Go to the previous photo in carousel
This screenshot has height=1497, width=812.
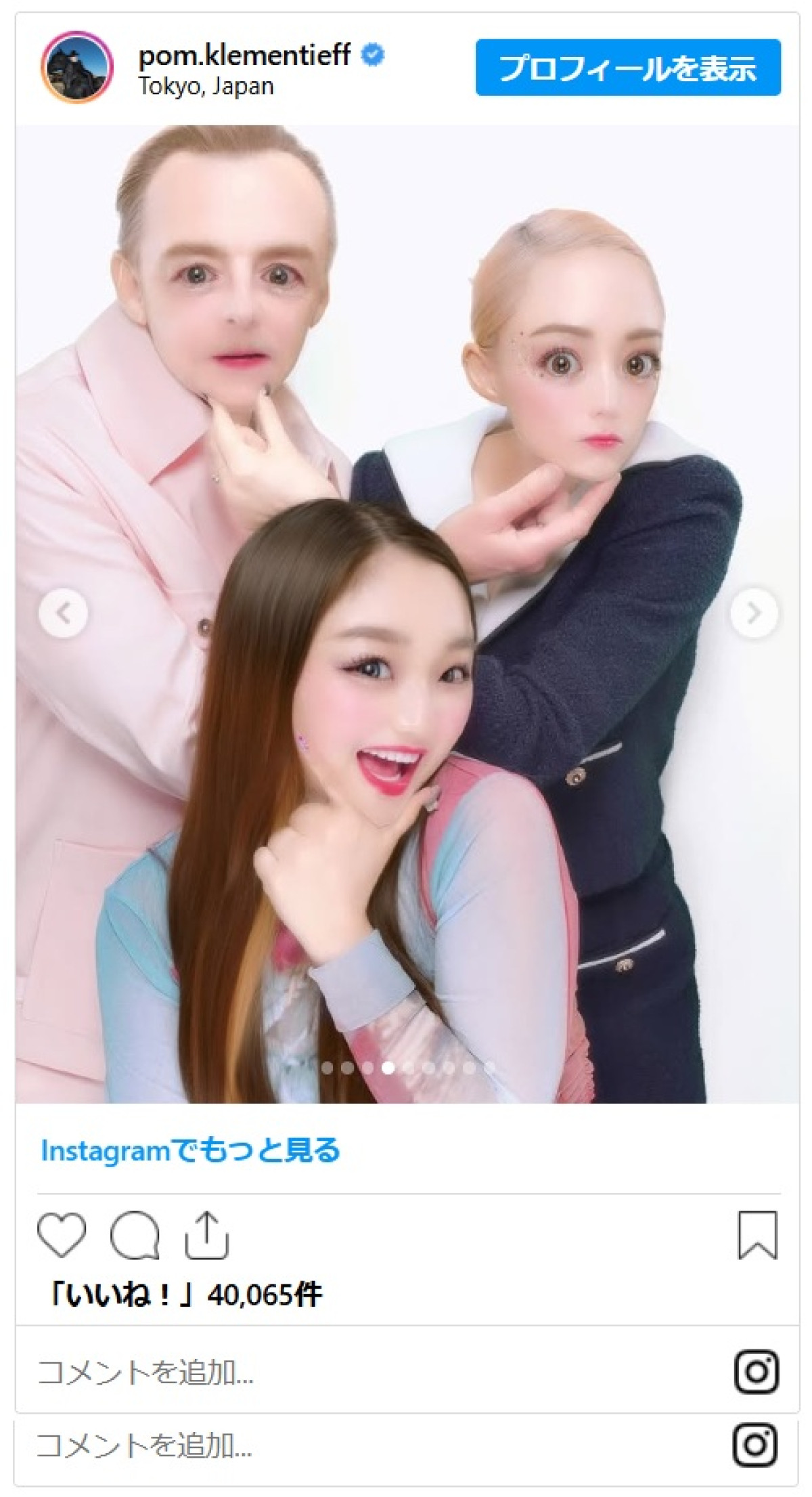pyautogui.click(x=63, y=613)
